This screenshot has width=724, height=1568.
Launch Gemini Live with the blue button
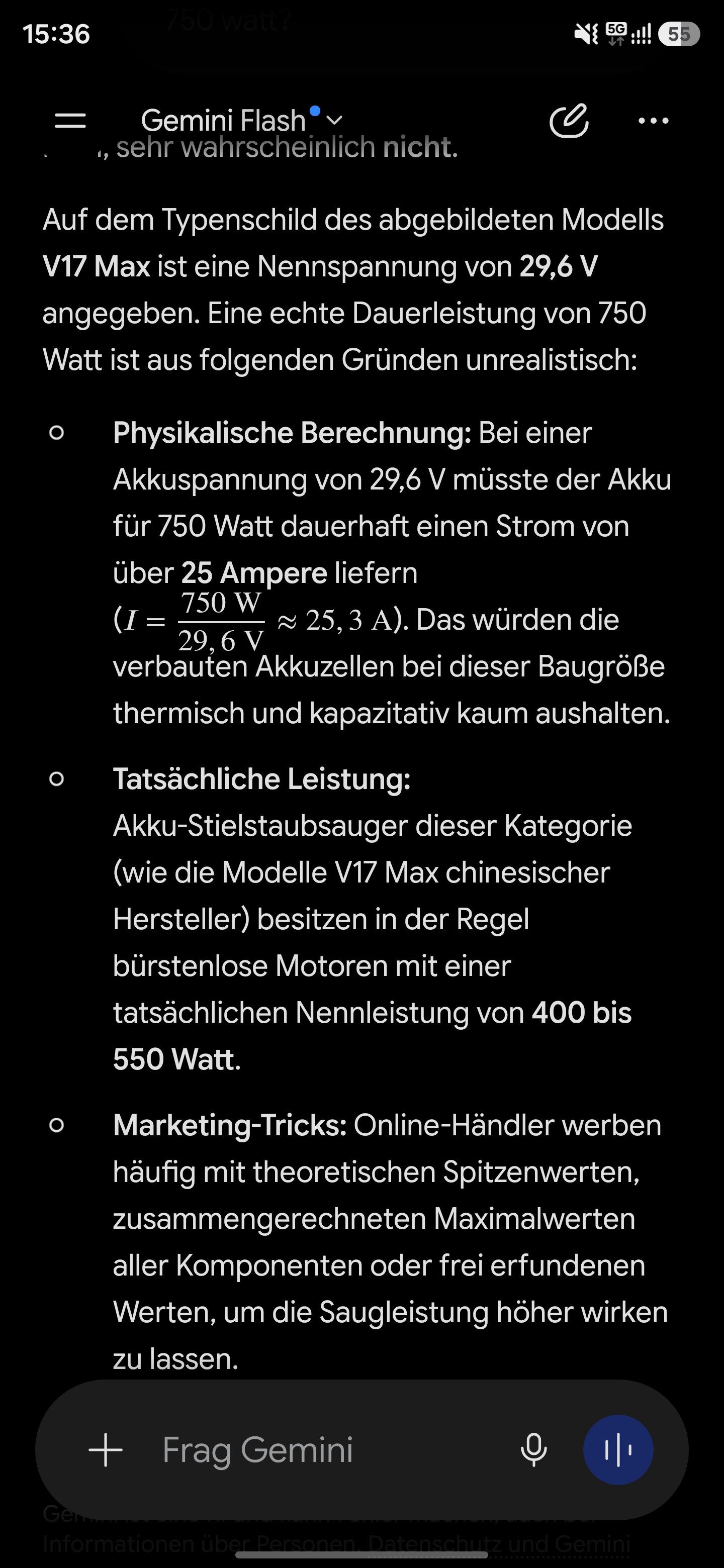[x=618, y=1450]
